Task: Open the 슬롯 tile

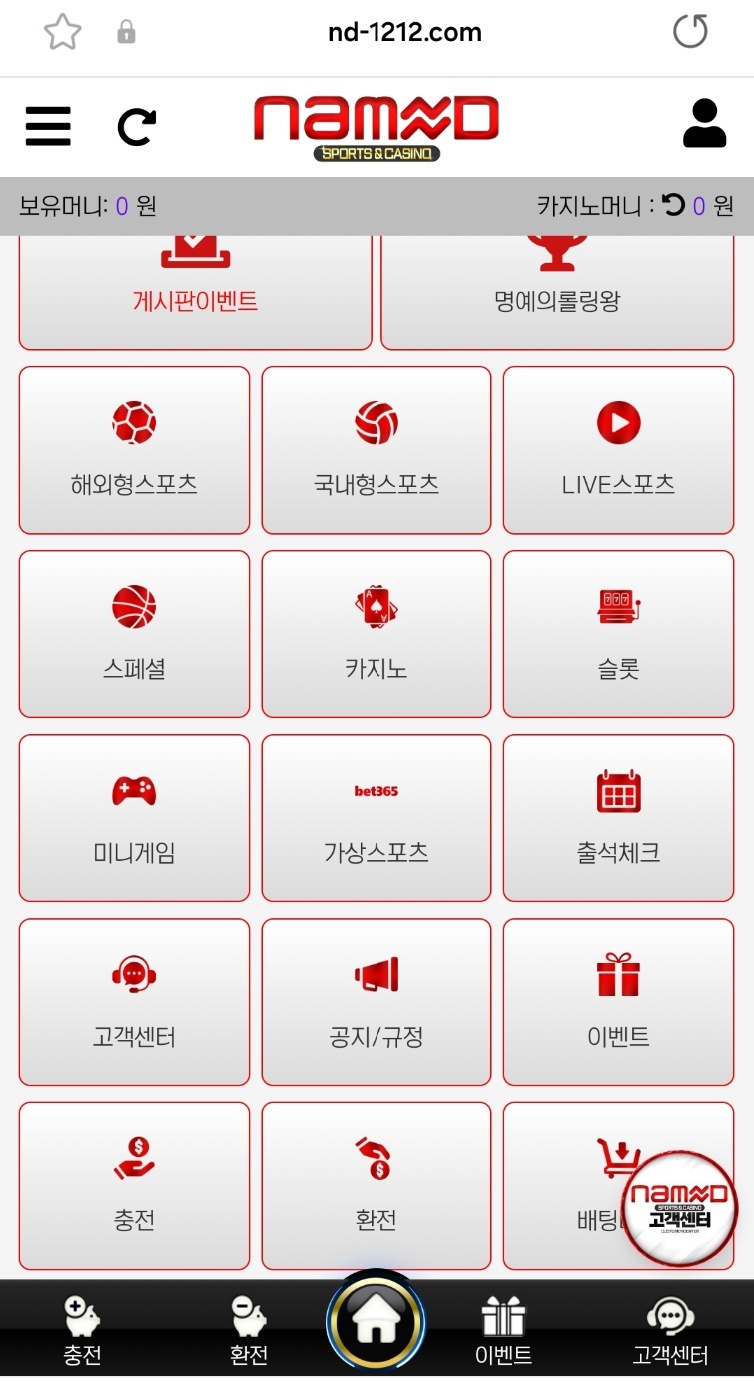Action: click(618, 634)
